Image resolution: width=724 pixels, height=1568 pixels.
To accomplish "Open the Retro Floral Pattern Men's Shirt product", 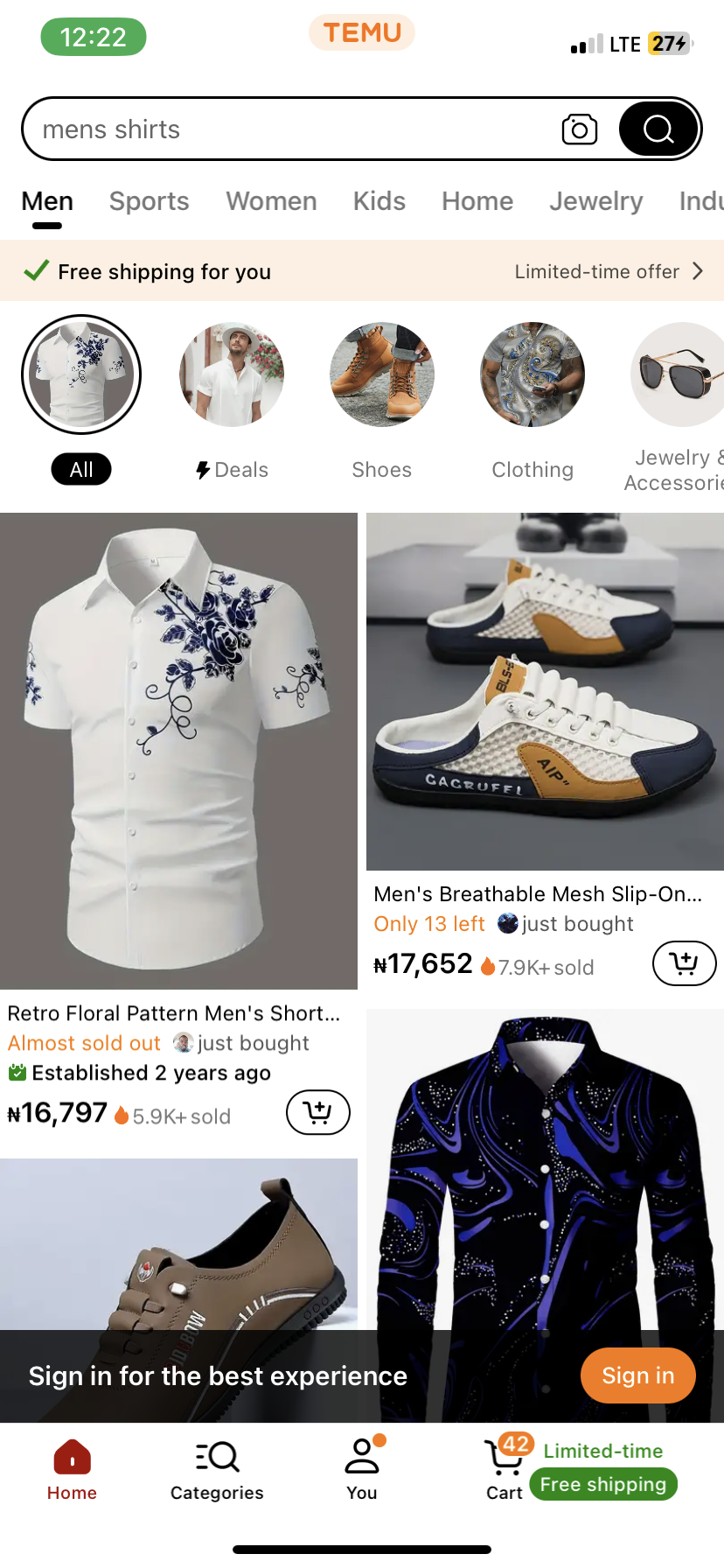I will pos(178,751).
